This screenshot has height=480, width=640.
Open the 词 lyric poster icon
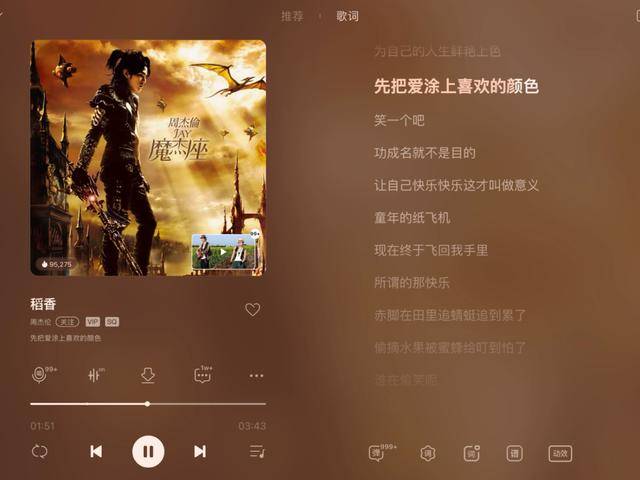click(471, 453)
